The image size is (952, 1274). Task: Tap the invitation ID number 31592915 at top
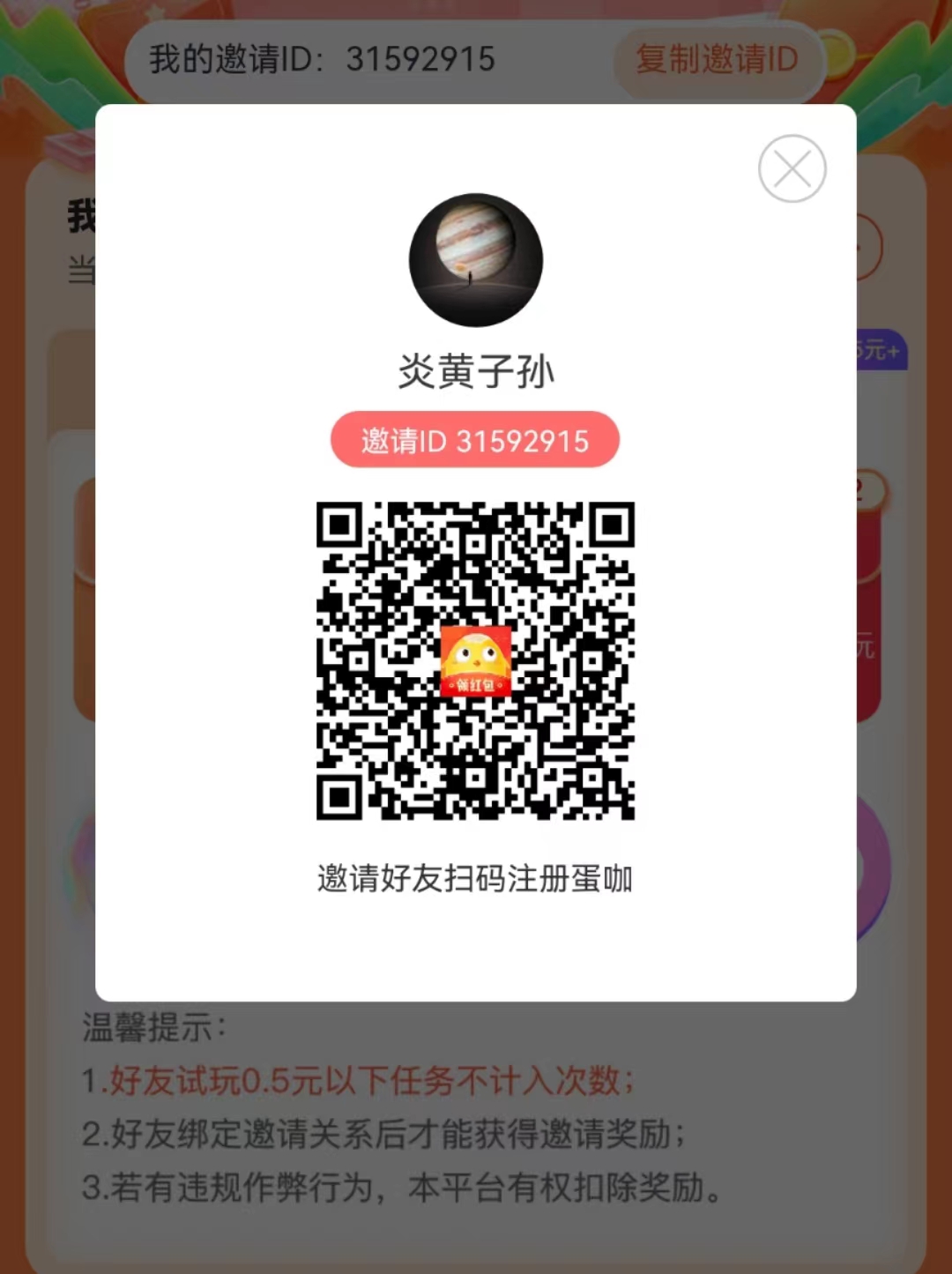coord(421,60)
